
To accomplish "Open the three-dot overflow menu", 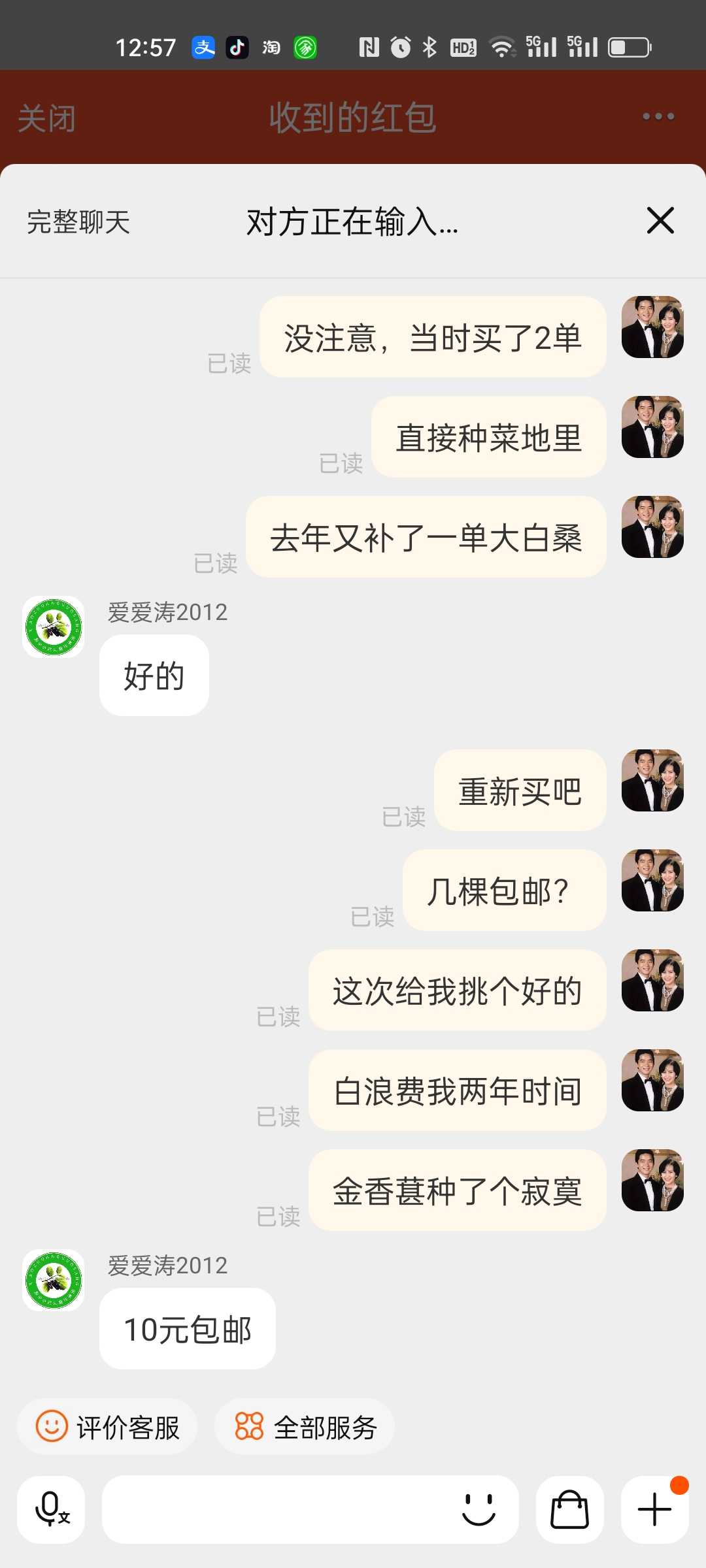I will click(658, 117).
